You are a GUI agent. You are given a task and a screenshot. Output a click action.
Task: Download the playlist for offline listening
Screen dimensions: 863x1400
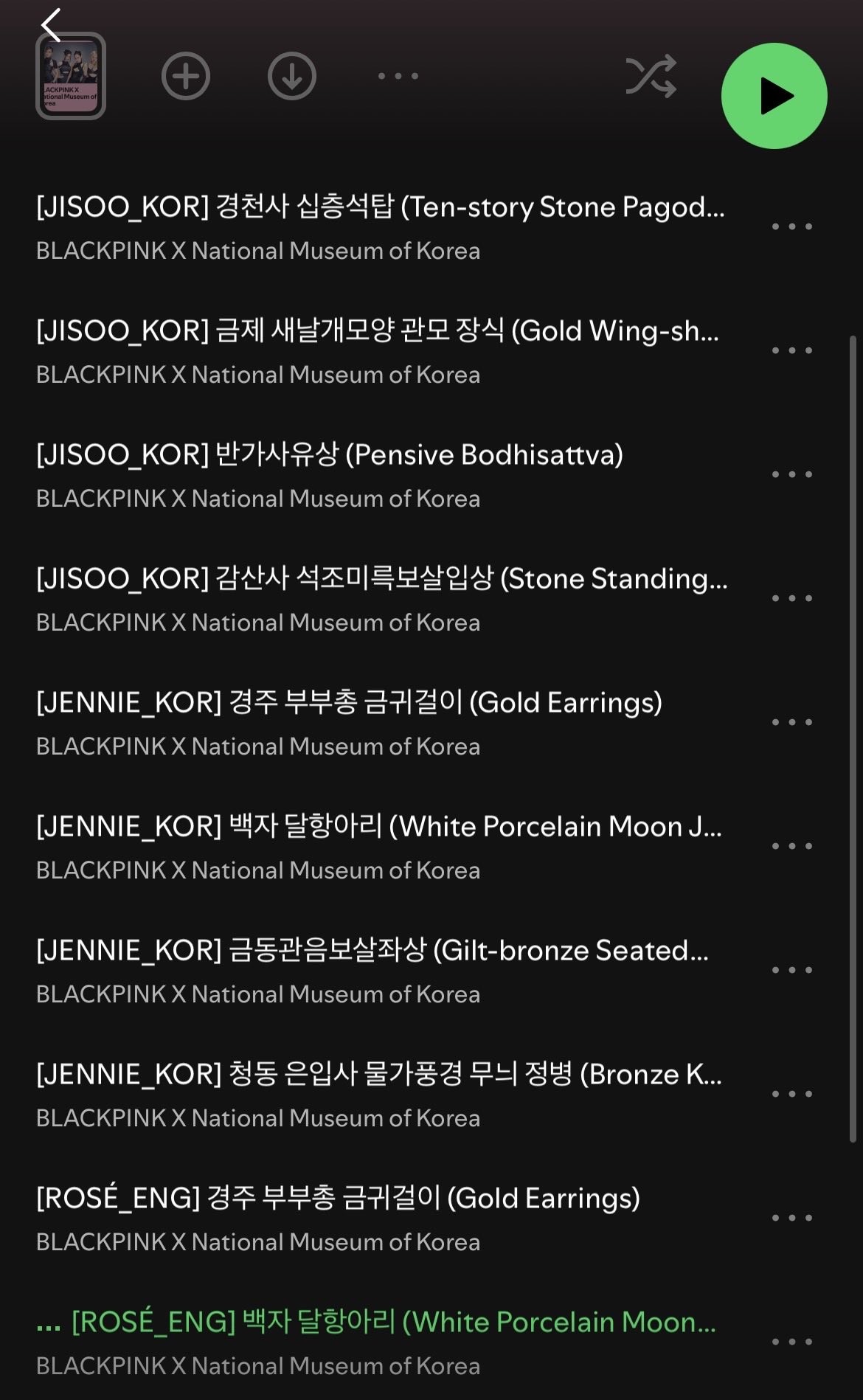(291, 76)
